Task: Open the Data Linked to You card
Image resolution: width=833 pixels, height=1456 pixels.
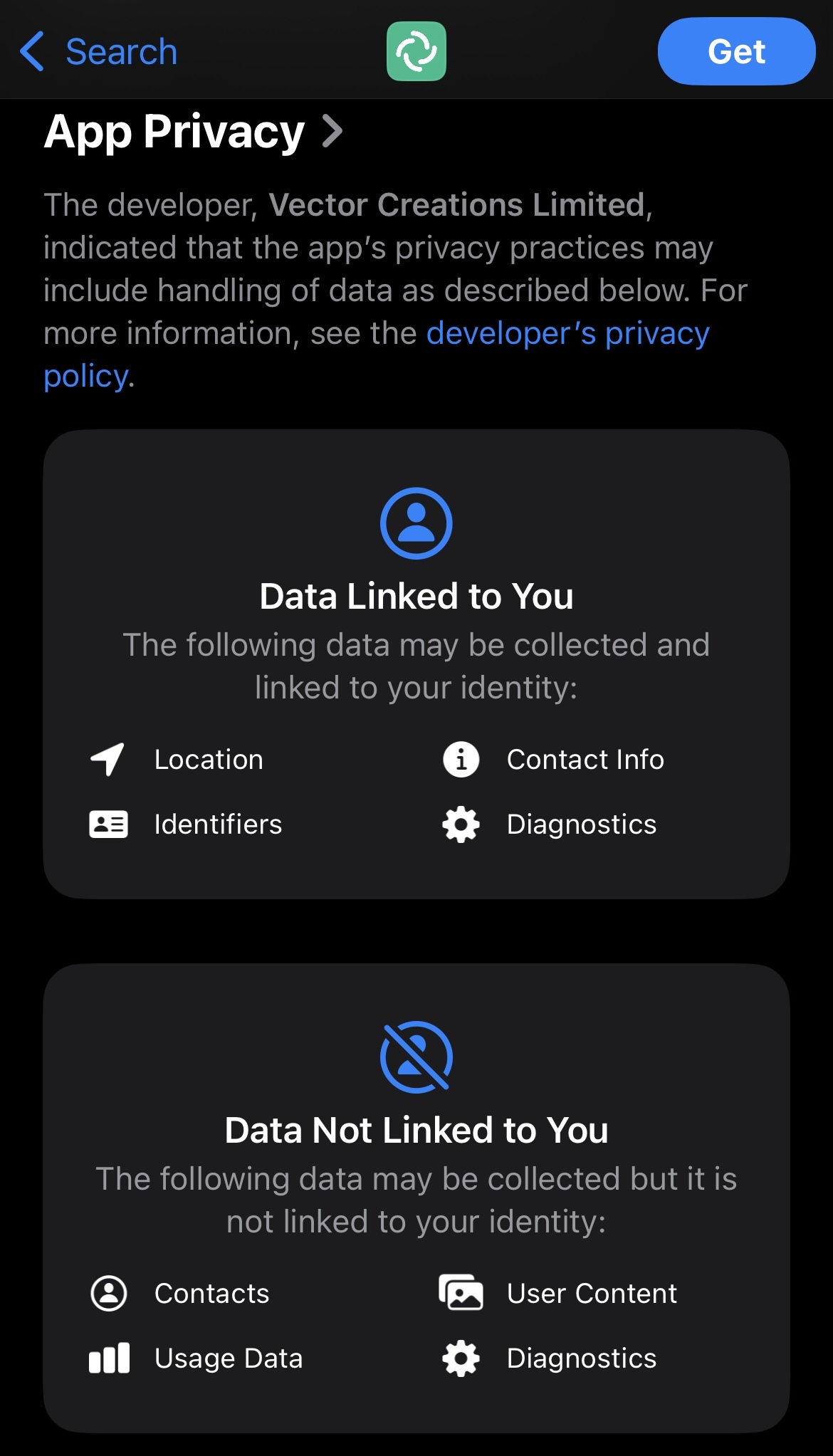Action: [416, 664]
